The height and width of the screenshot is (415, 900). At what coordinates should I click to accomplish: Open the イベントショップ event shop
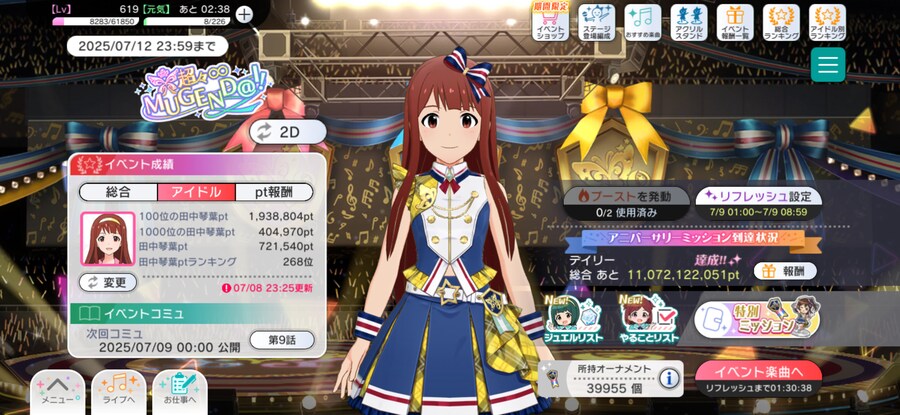coord(549,20)
